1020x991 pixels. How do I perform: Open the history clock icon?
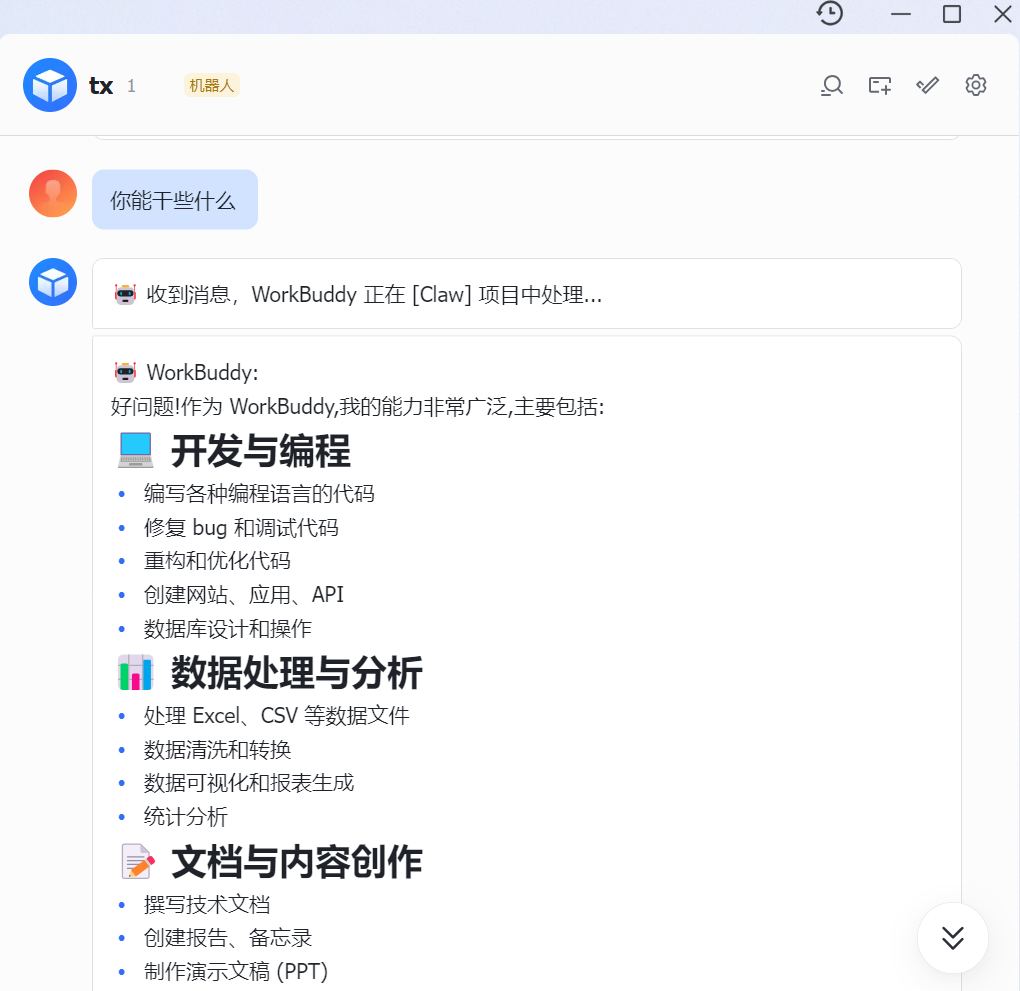pos(830,13)
